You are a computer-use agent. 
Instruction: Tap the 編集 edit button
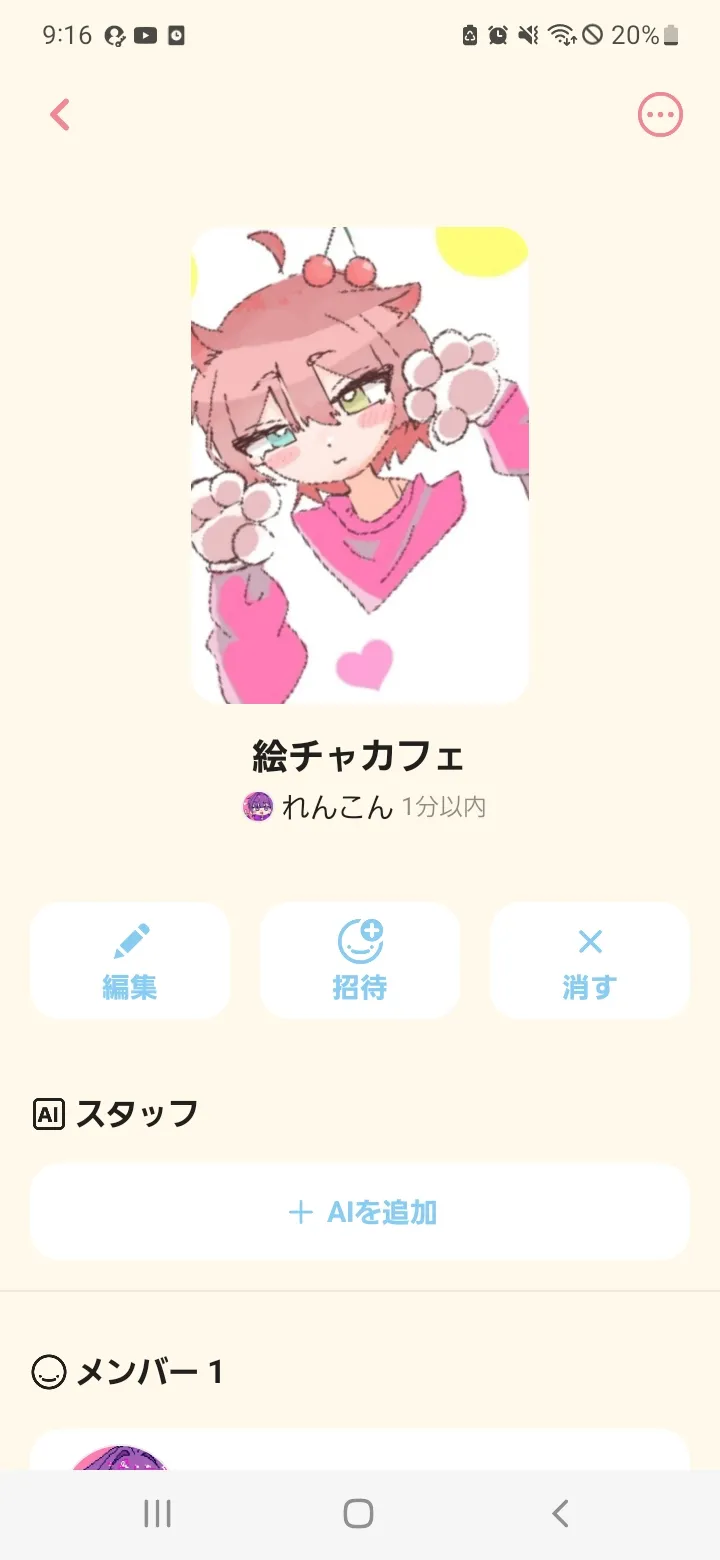click(130, 961)
